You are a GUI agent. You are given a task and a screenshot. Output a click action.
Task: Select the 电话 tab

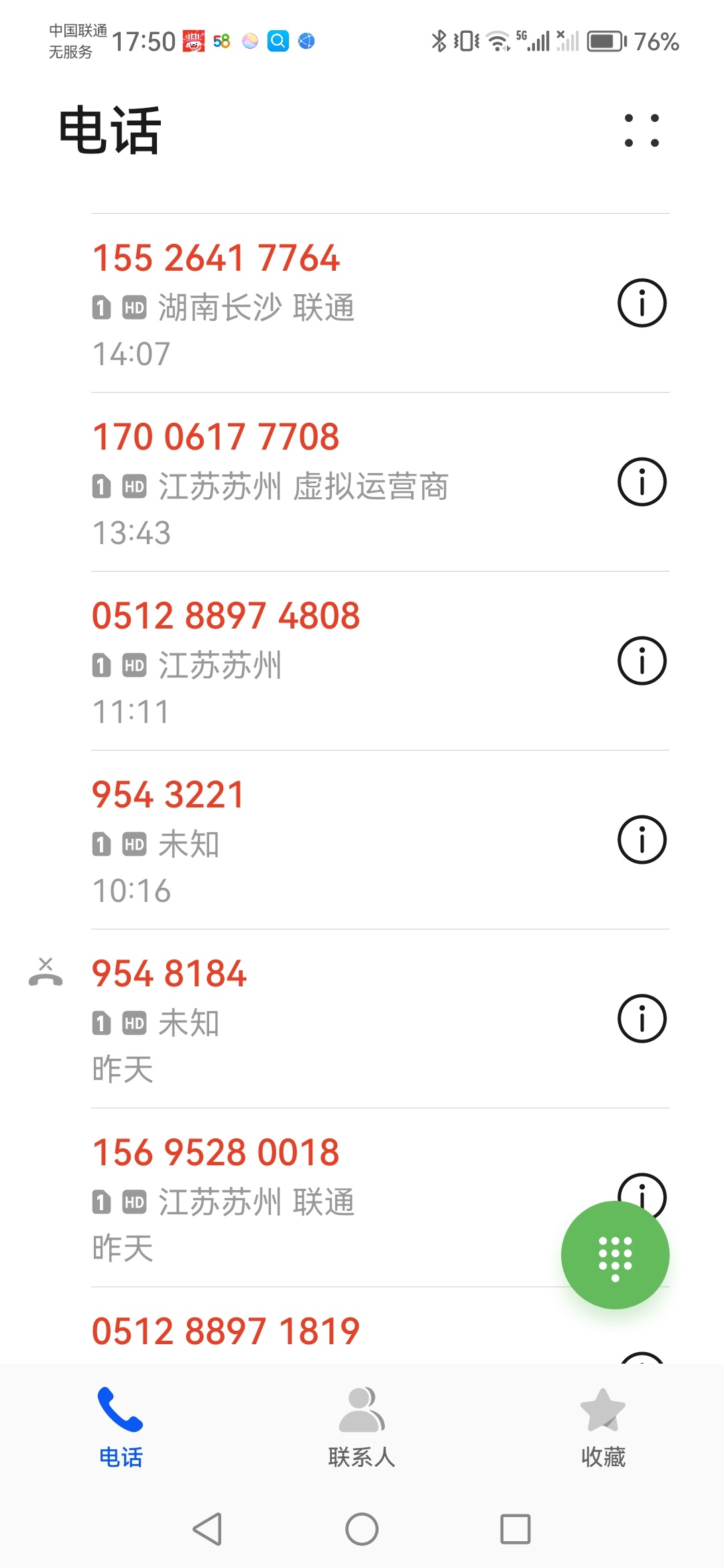click(121, 1427)
